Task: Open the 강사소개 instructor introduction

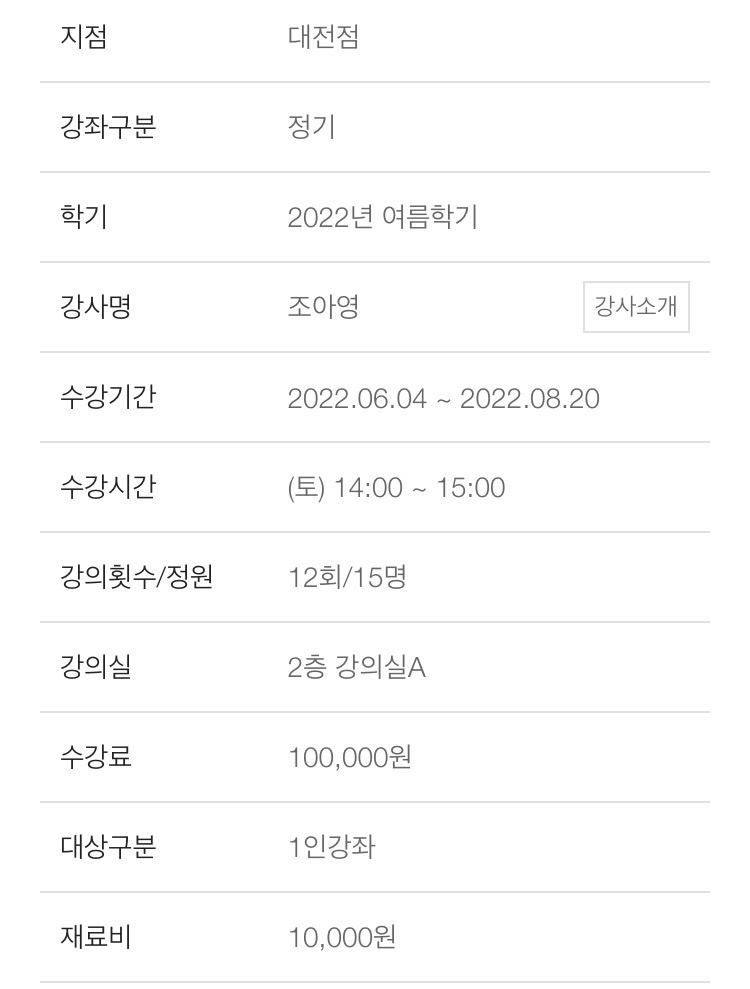Action: 636,307
